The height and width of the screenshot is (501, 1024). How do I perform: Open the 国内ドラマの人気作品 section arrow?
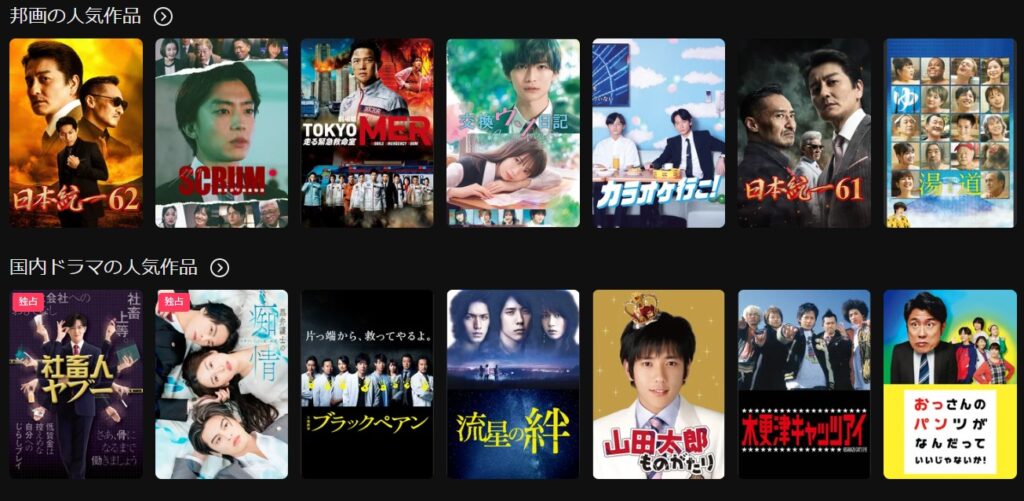219,267
